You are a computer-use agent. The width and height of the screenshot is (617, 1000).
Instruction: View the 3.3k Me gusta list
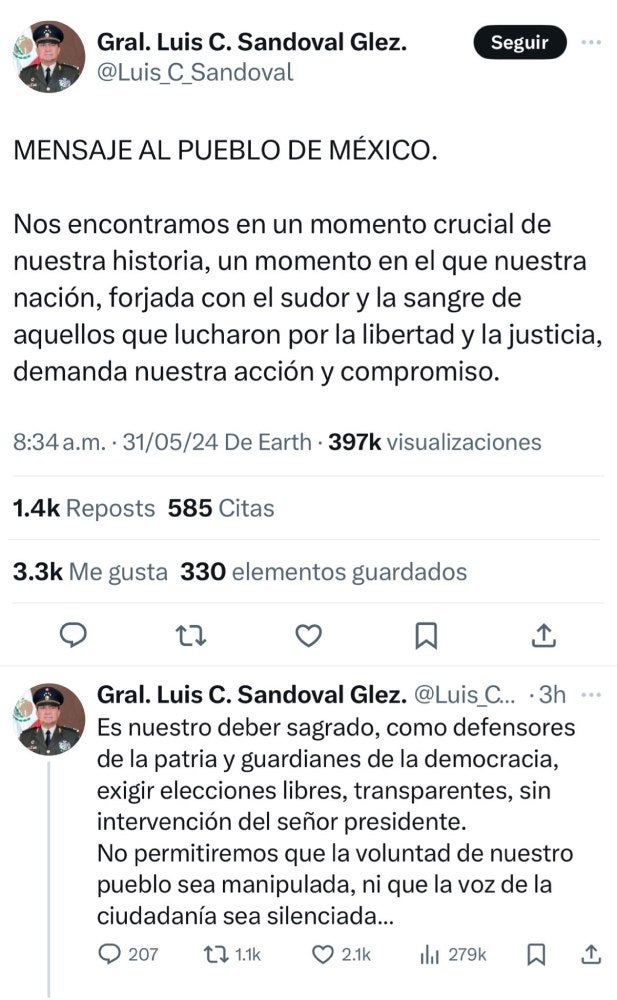point(90,572)
